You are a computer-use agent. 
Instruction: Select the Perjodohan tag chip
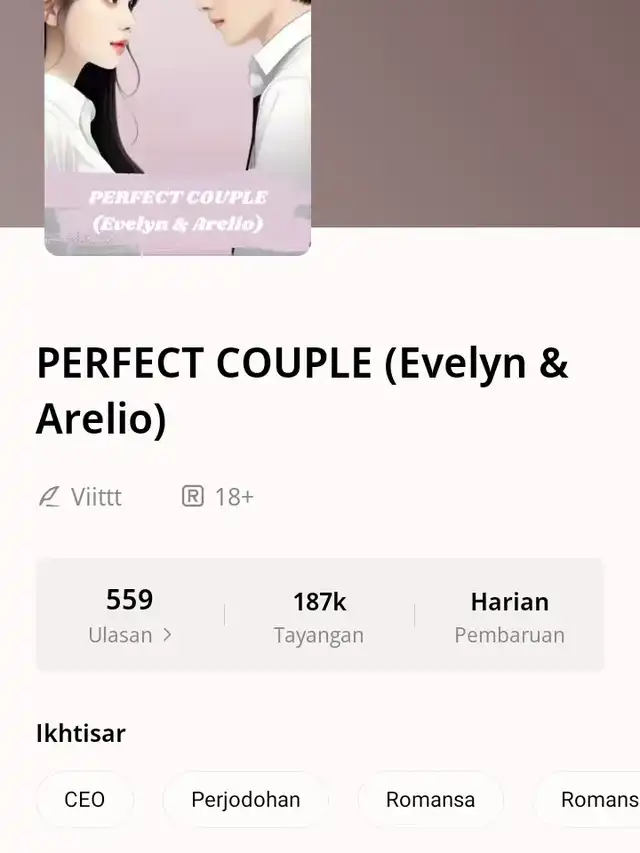click(x=246, y=799)
